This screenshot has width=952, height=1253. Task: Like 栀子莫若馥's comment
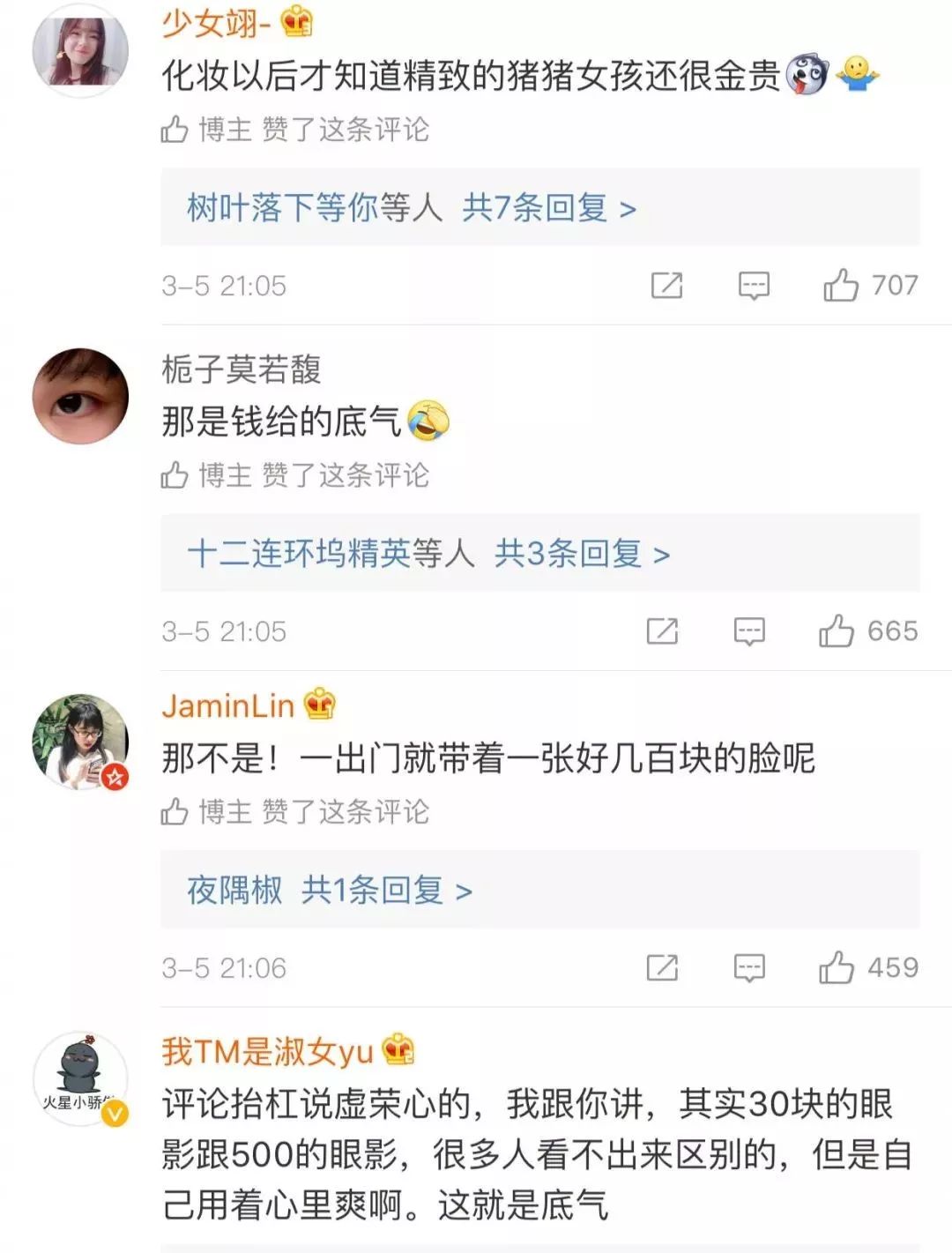(837, 630)
